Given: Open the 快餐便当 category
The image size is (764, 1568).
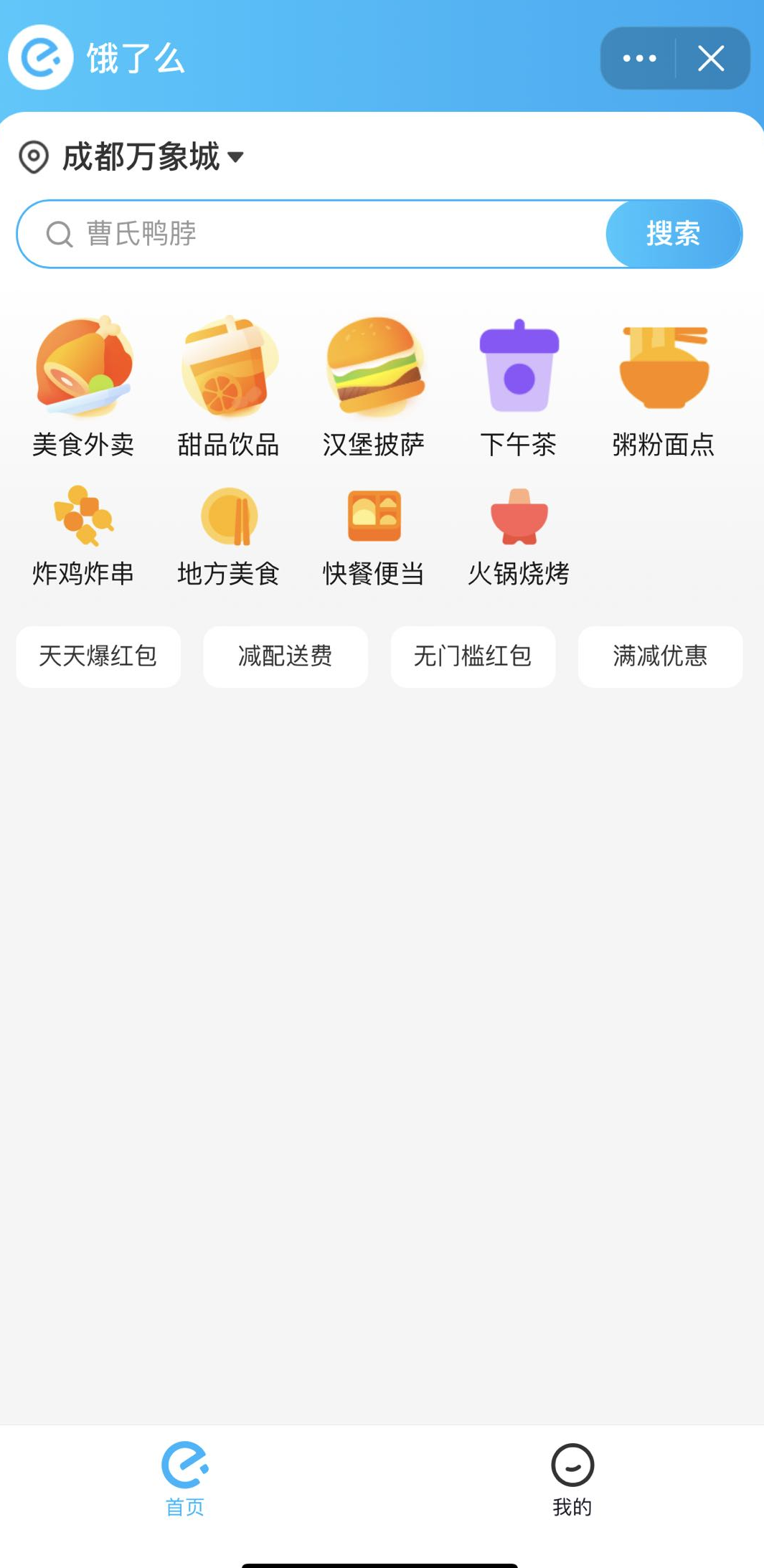Looking at the screenshot, I should tap(374, 536).
